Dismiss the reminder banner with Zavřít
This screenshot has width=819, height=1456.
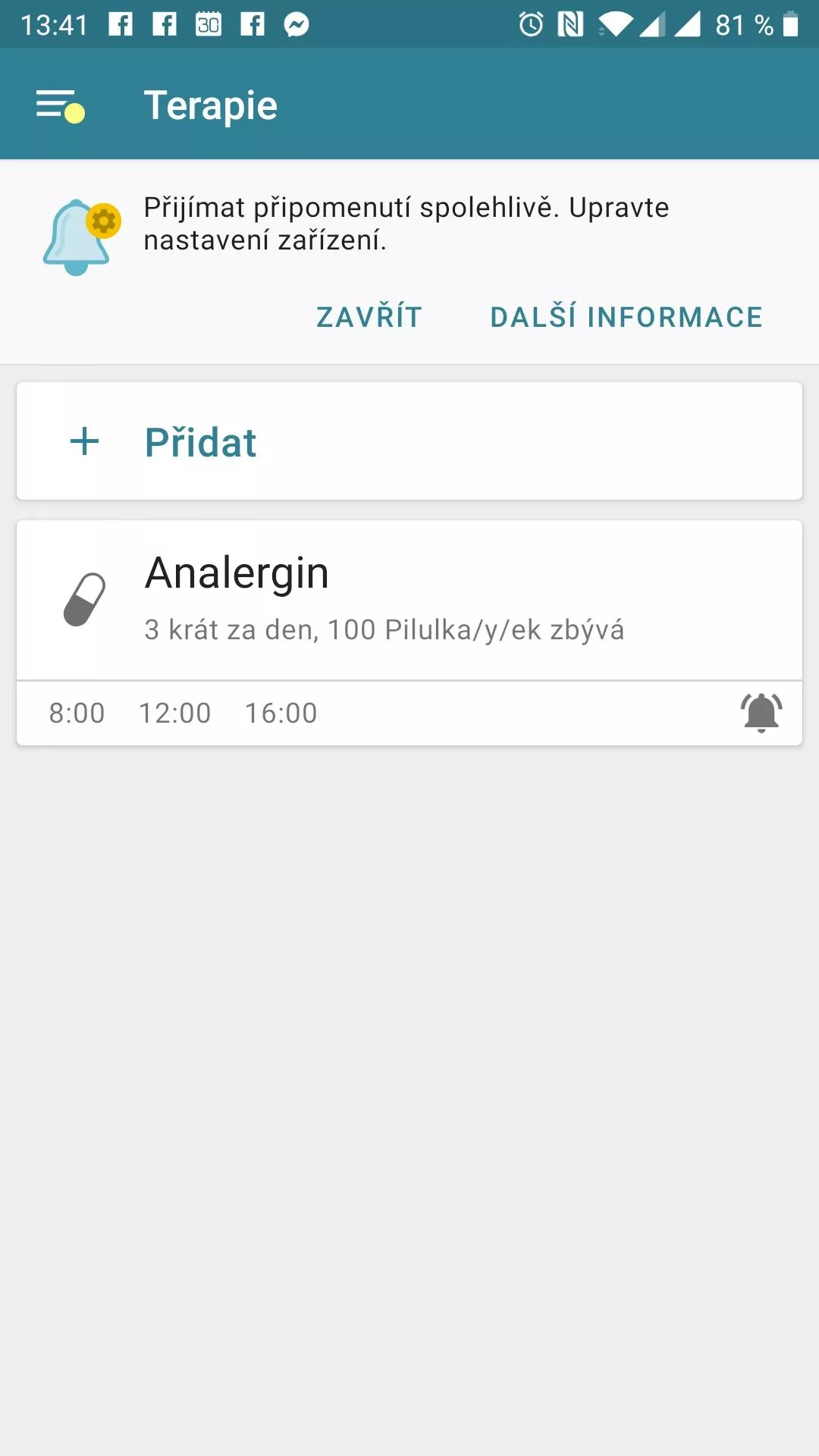[369, 317]
